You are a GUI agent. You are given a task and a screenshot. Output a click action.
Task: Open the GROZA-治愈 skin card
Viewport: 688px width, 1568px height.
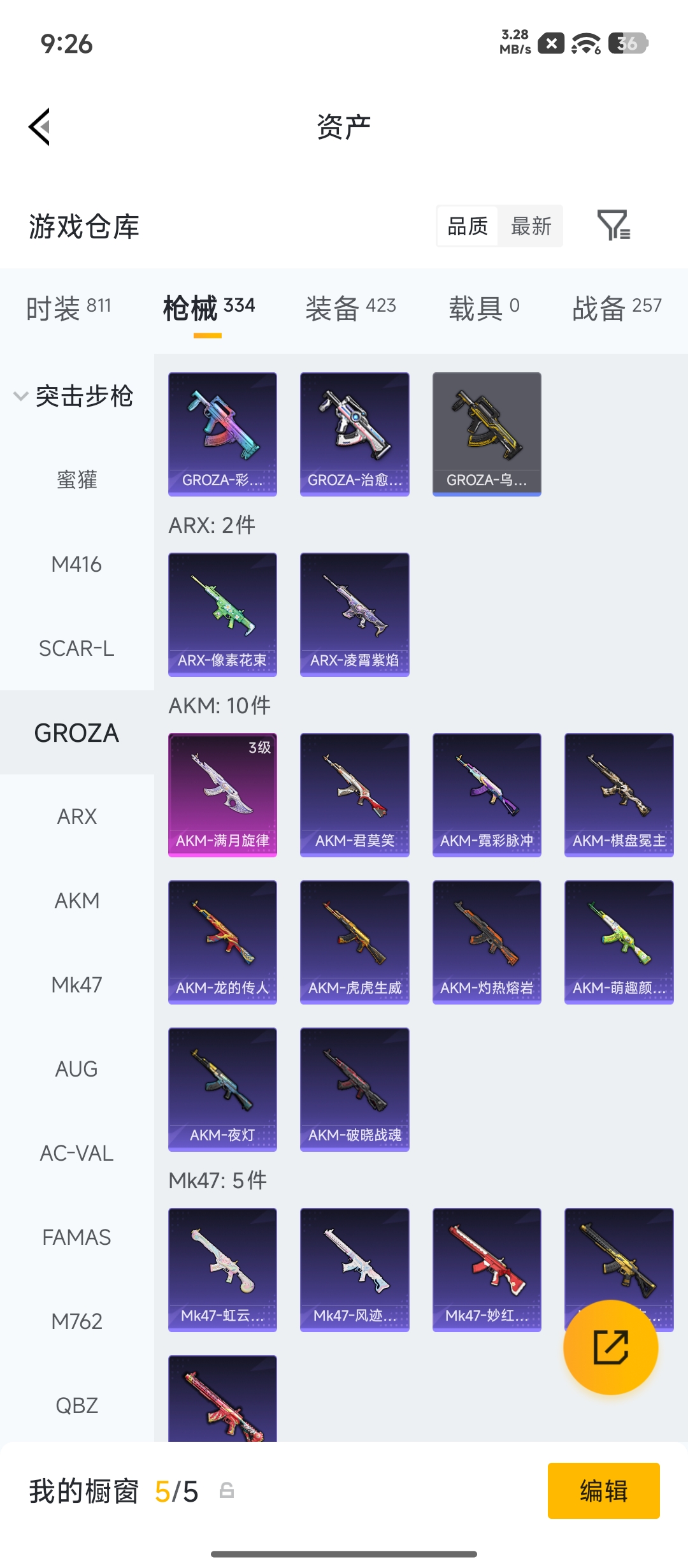(354, 434)
